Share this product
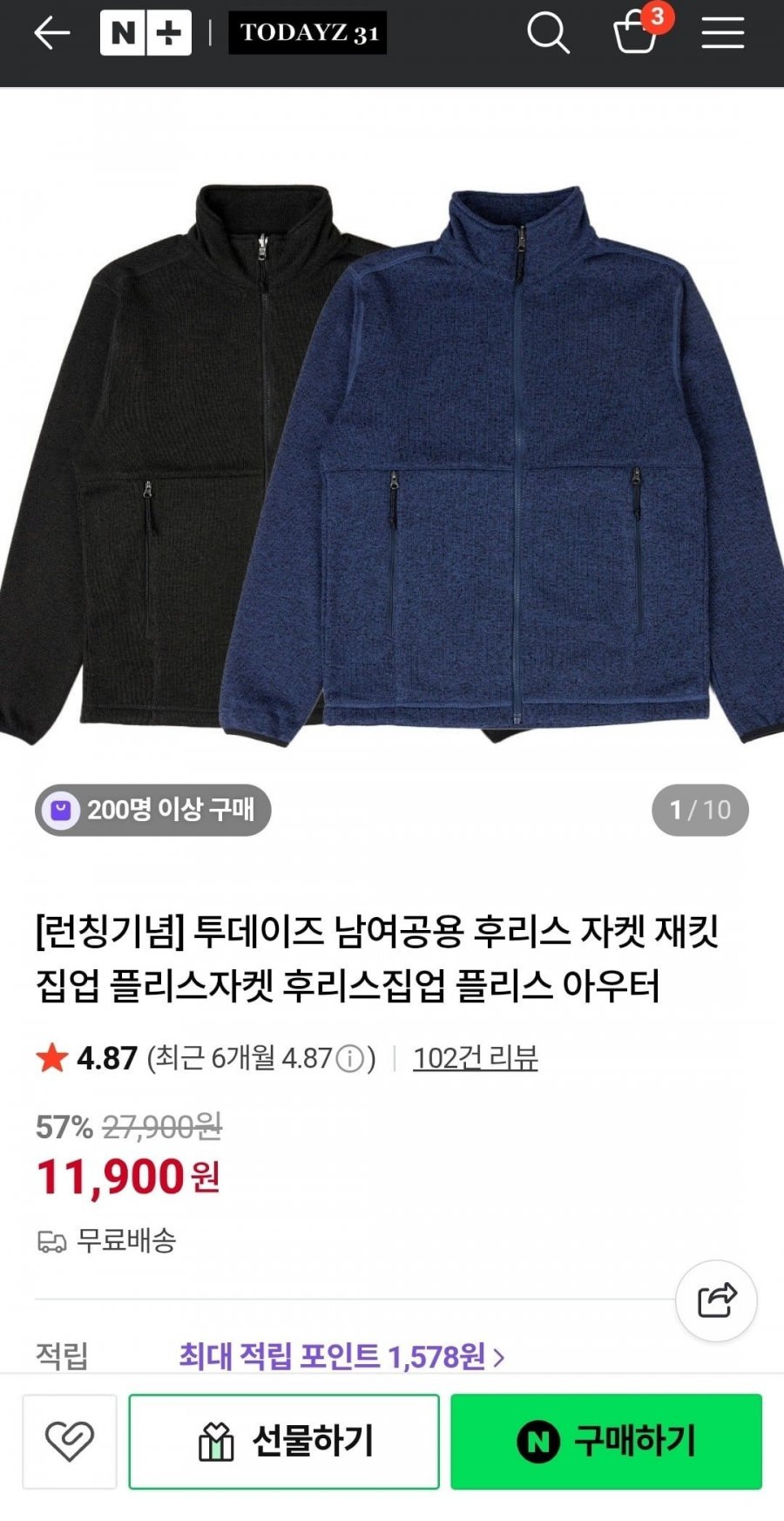 tap(716, 1300)
